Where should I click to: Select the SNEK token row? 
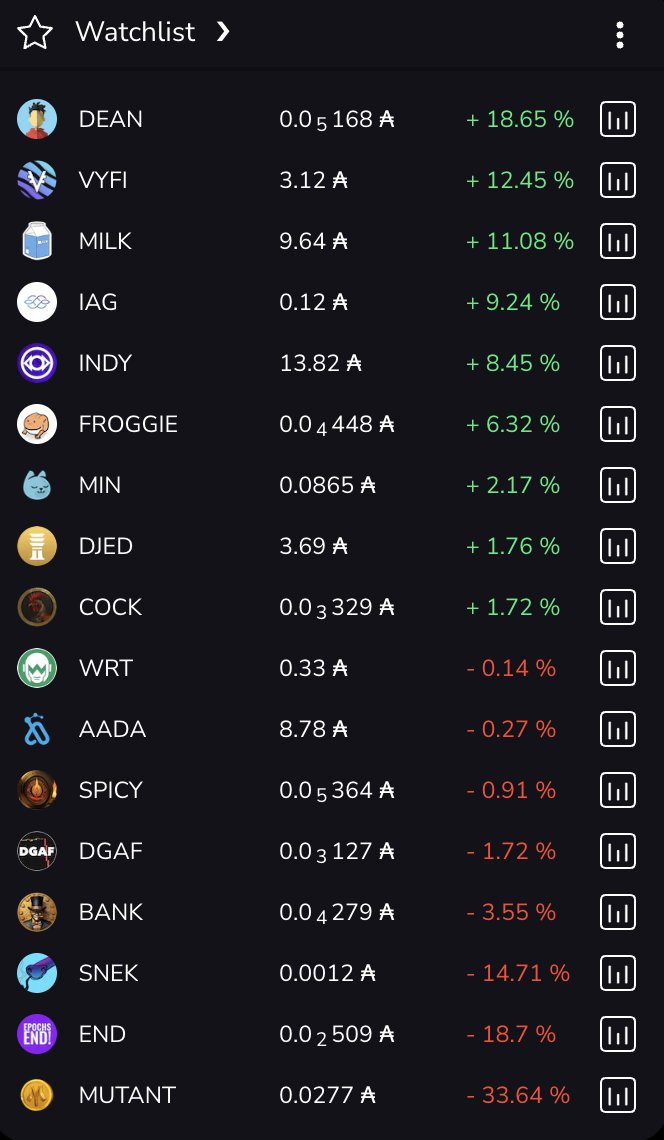[332, 974]
